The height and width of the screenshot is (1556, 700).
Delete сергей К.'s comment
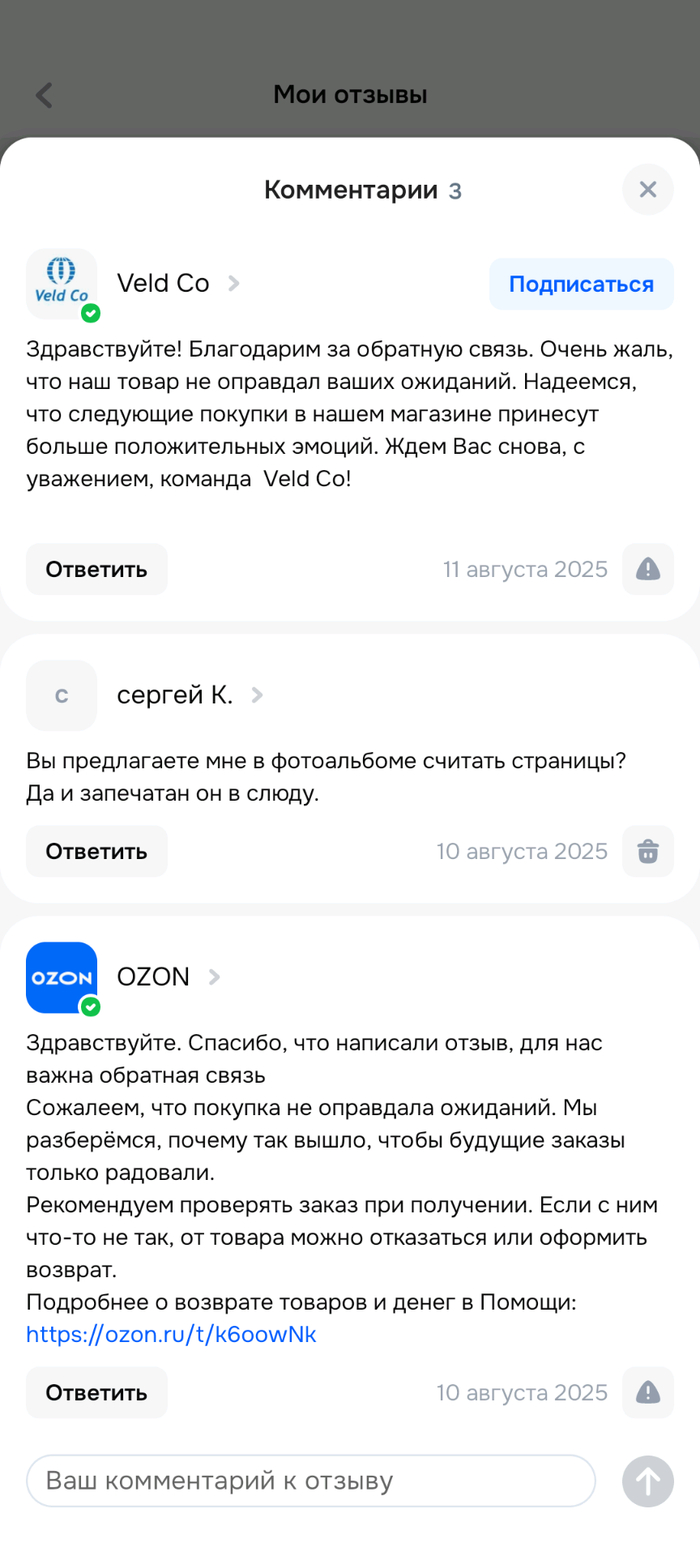[647, 852]
